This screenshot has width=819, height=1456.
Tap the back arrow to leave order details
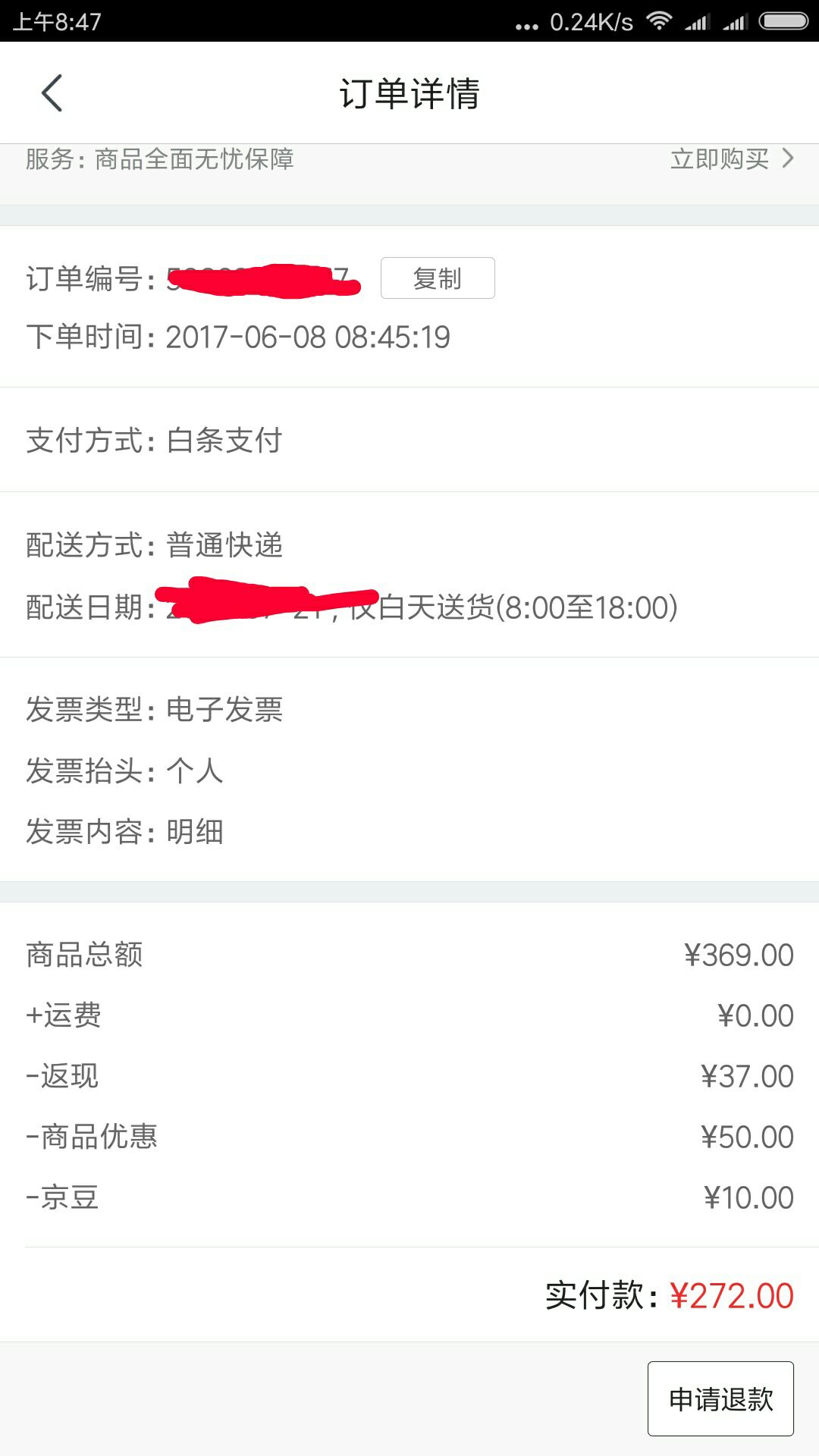point(50,93)
